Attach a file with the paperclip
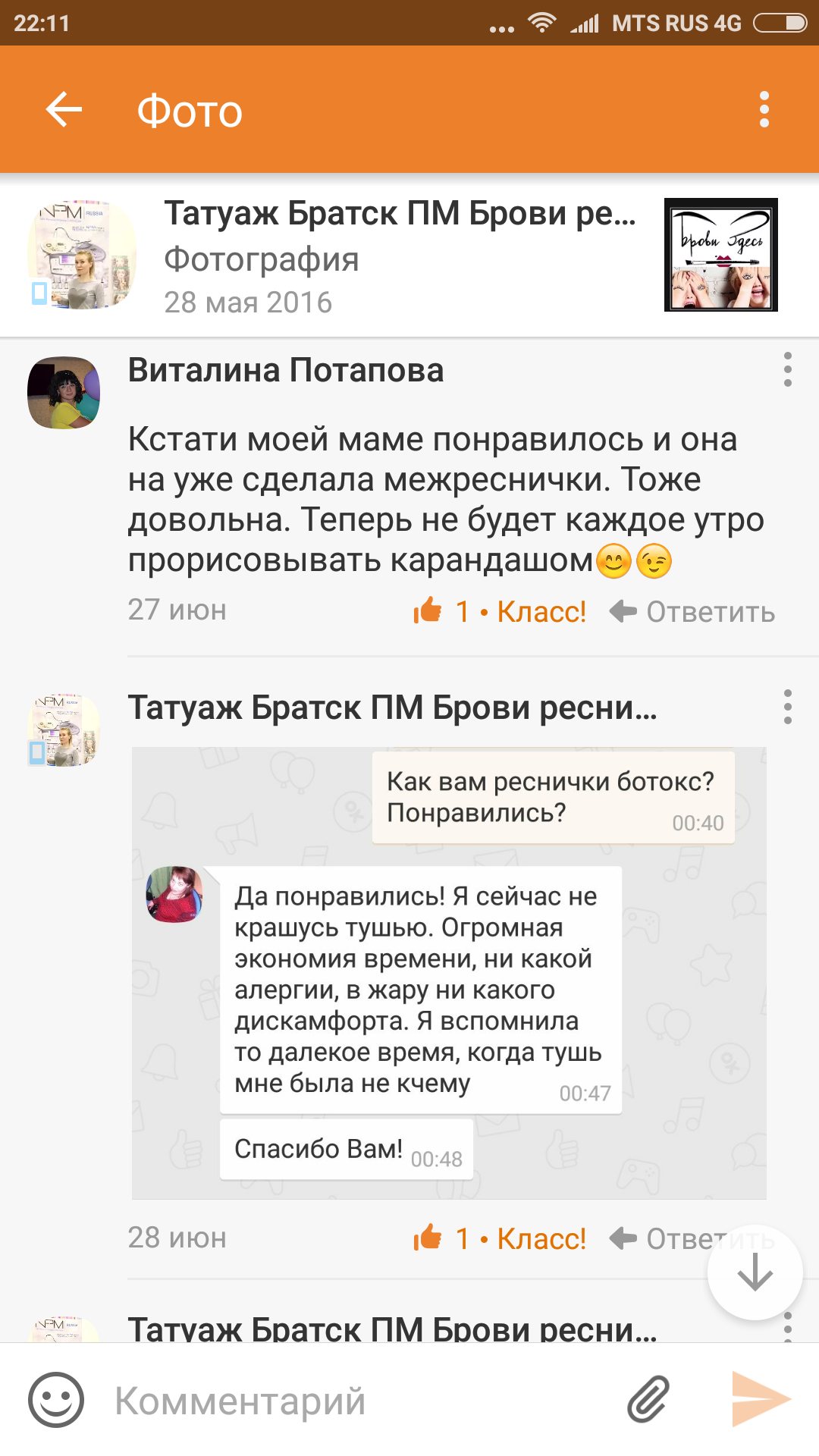The image size is (819, 1456). click(649, 1400)
